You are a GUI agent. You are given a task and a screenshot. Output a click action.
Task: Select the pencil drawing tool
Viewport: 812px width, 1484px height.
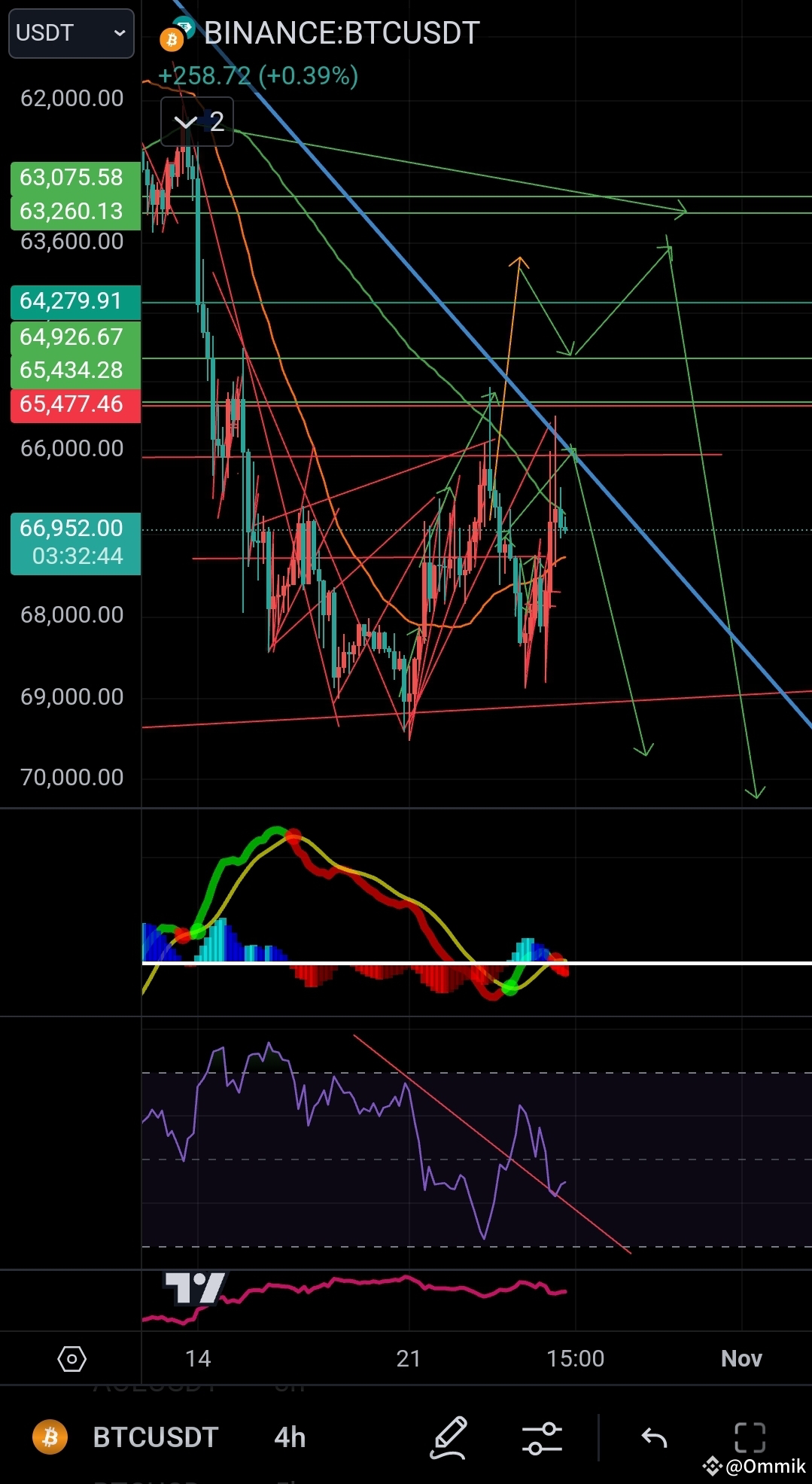click(449, 1436)
